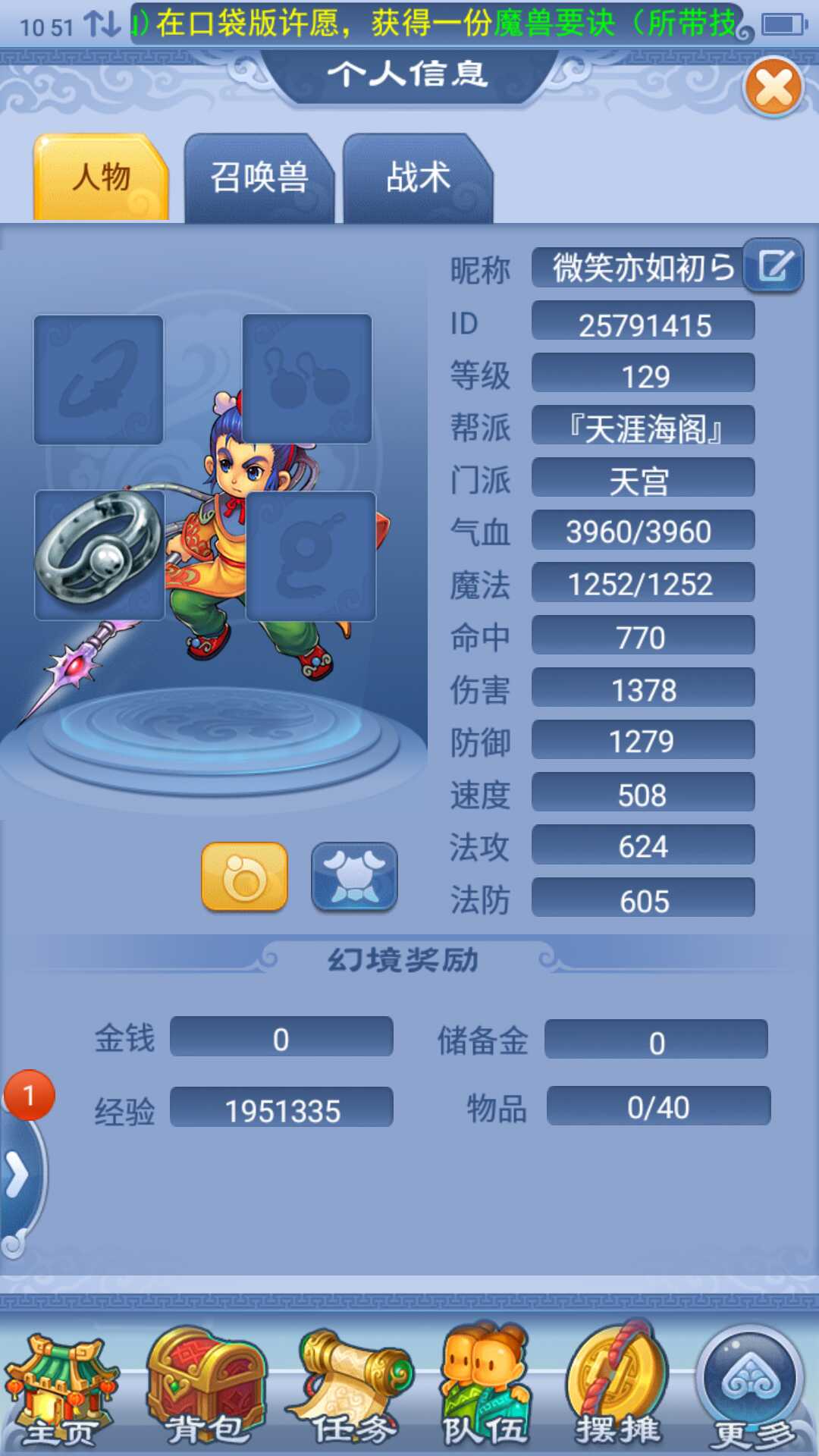Tap the empty weapon equipment slot
Image resolution: width=819 pixels, height=1456 pixels.
point(99,379)
